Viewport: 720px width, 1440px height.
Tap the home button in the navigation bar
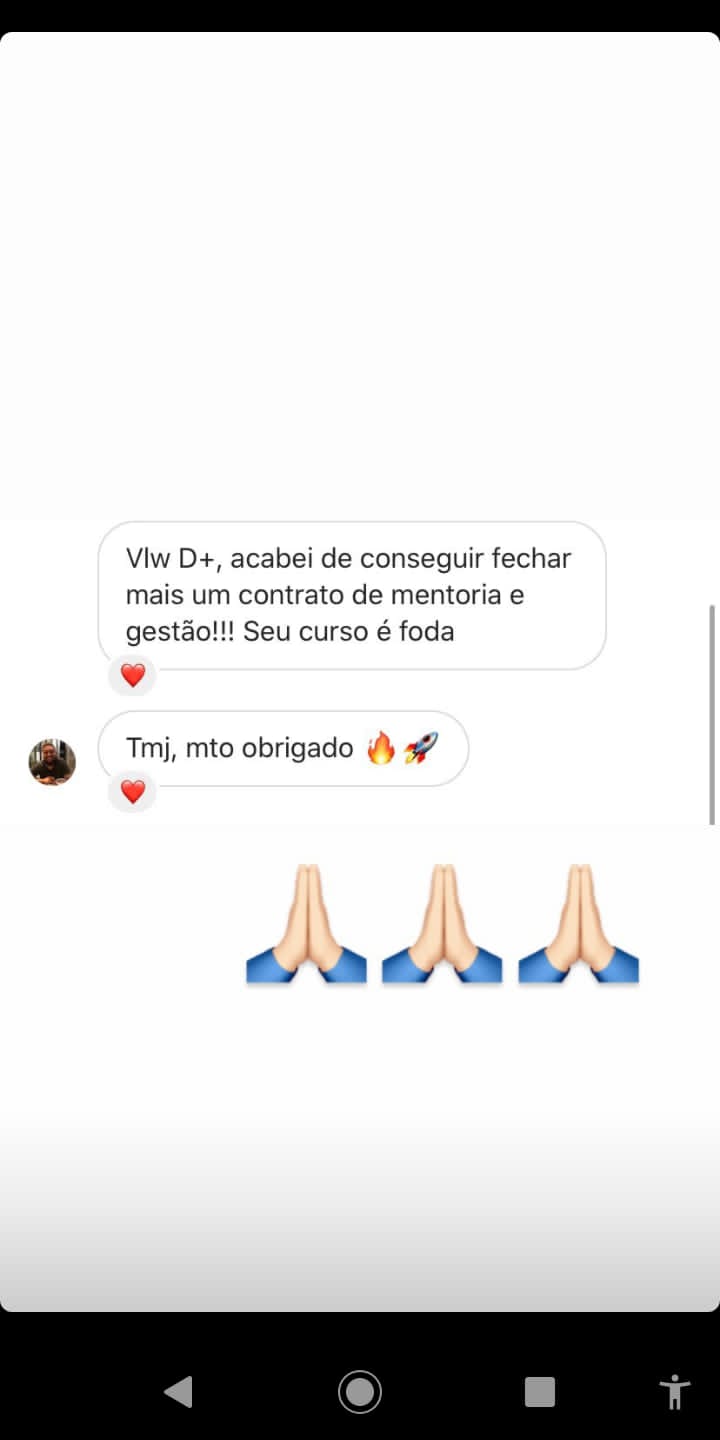pyautogui.click(x=360, y=1391)
